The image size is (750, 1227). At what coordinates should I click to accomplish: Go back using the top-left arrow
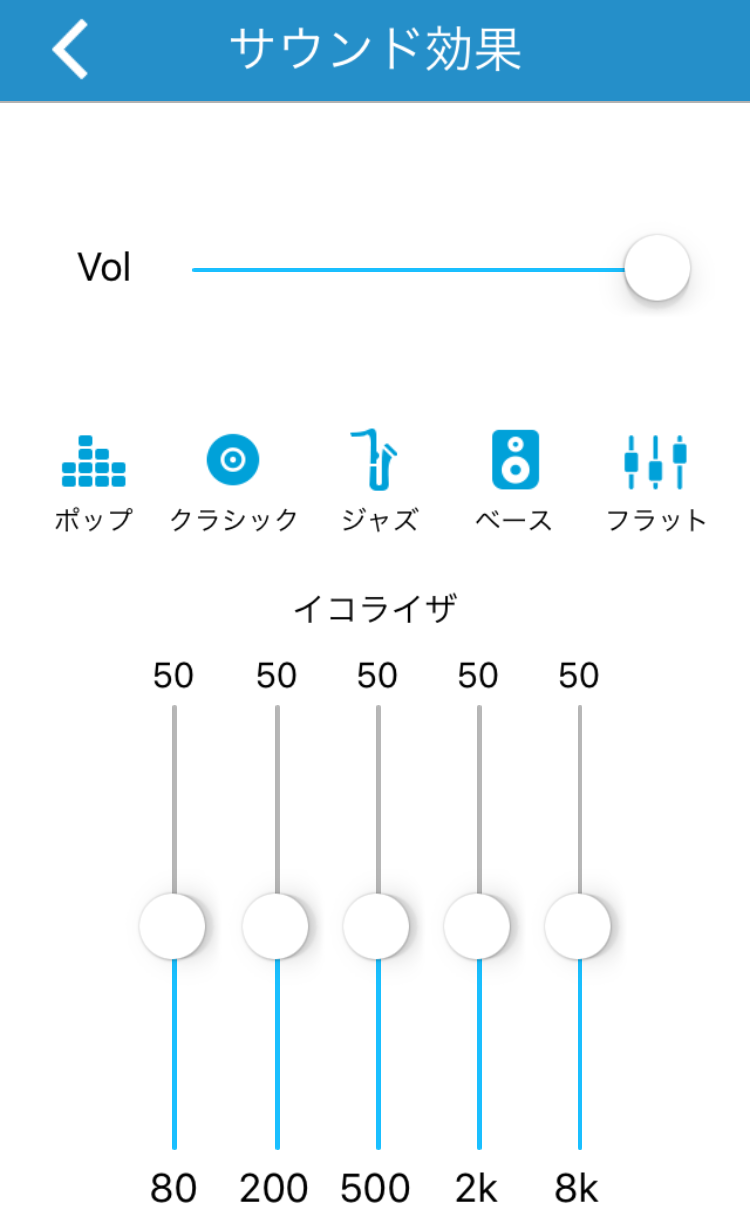click(71, 50)
